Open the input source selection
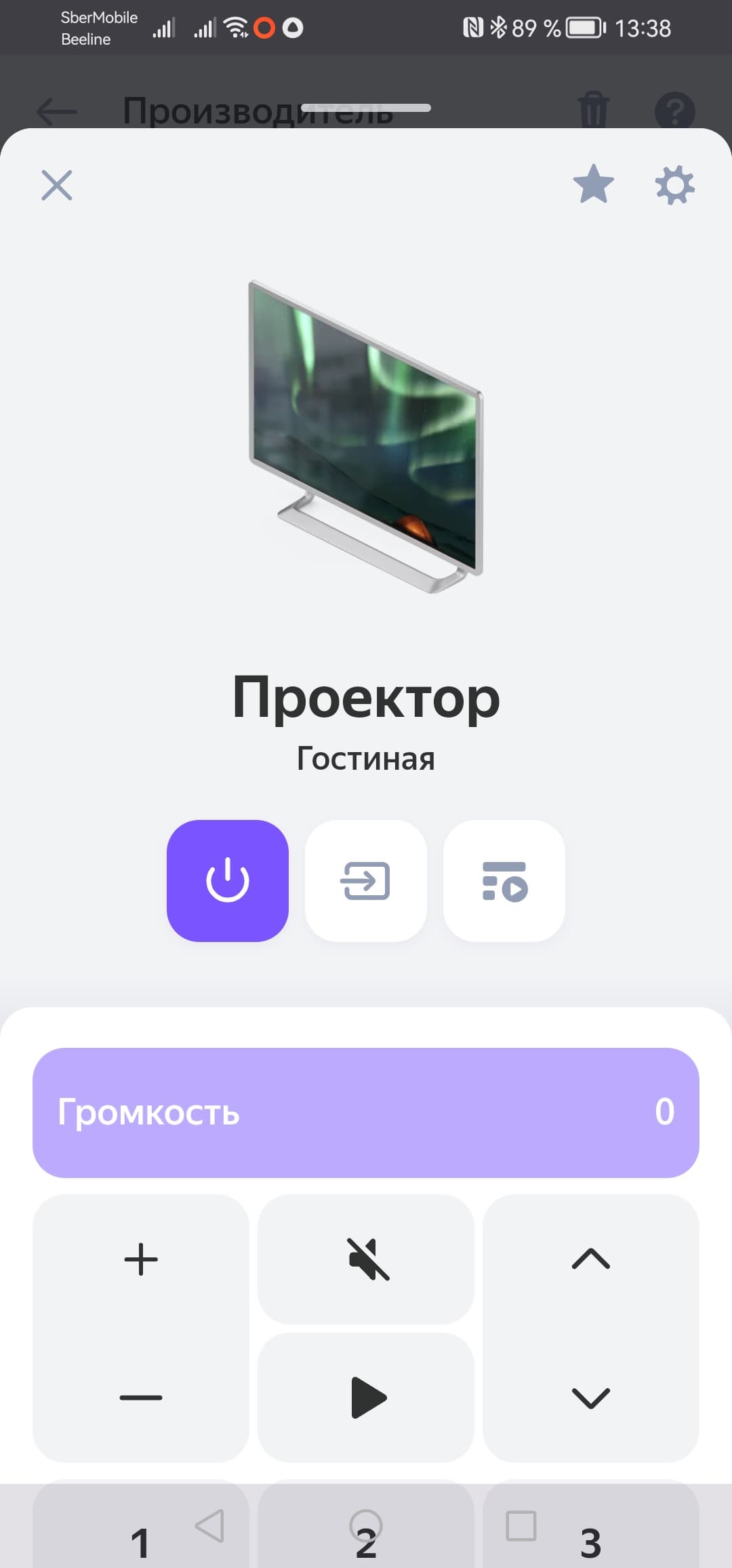The height and width of the screenshot is (1568, 732). coord(366,880)
